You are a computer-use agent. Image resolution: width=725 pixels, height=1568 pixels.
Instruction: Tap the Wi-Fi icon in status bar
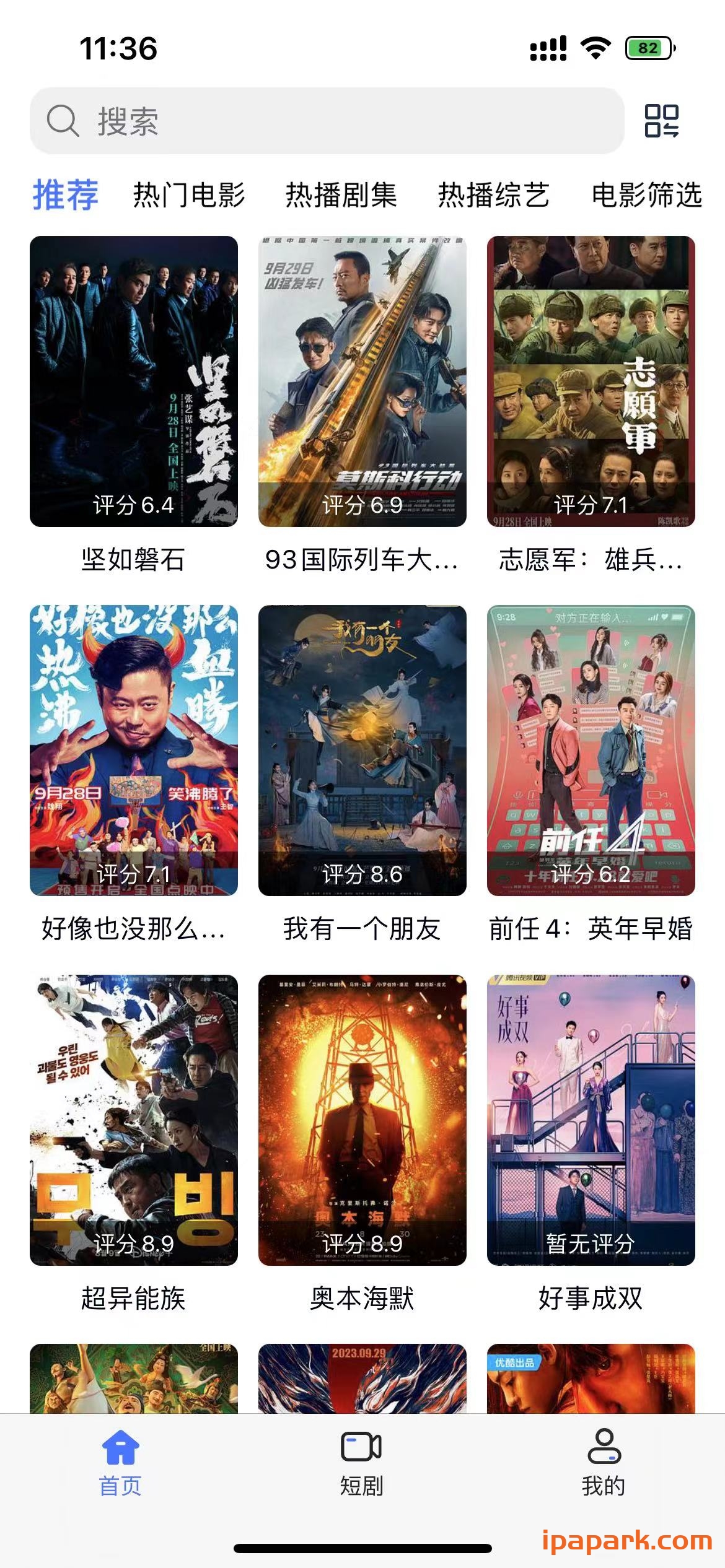595,45
